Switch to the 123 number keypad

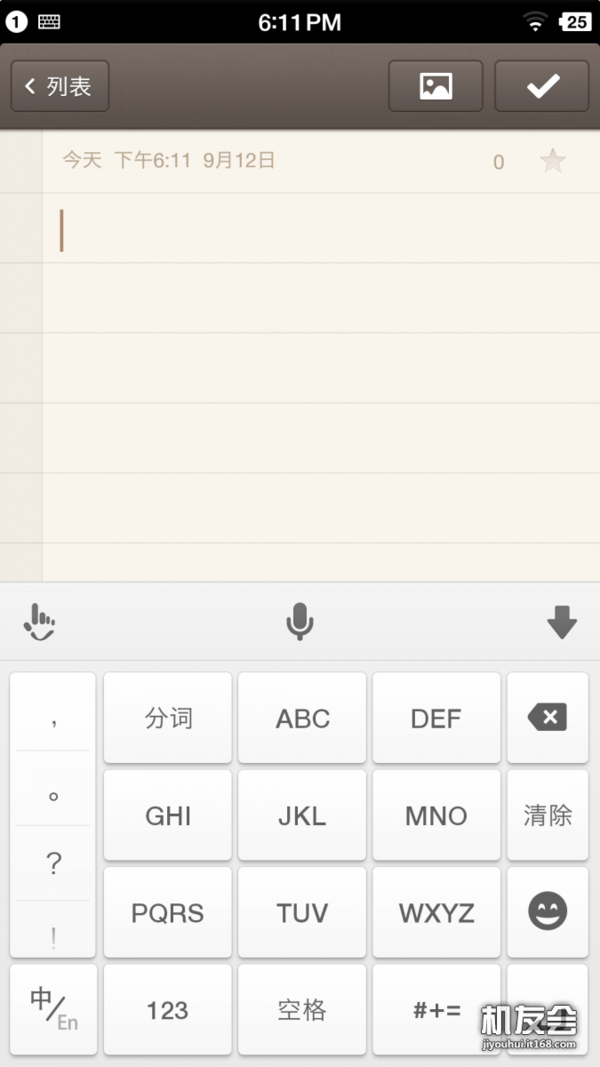point(168,1009)
